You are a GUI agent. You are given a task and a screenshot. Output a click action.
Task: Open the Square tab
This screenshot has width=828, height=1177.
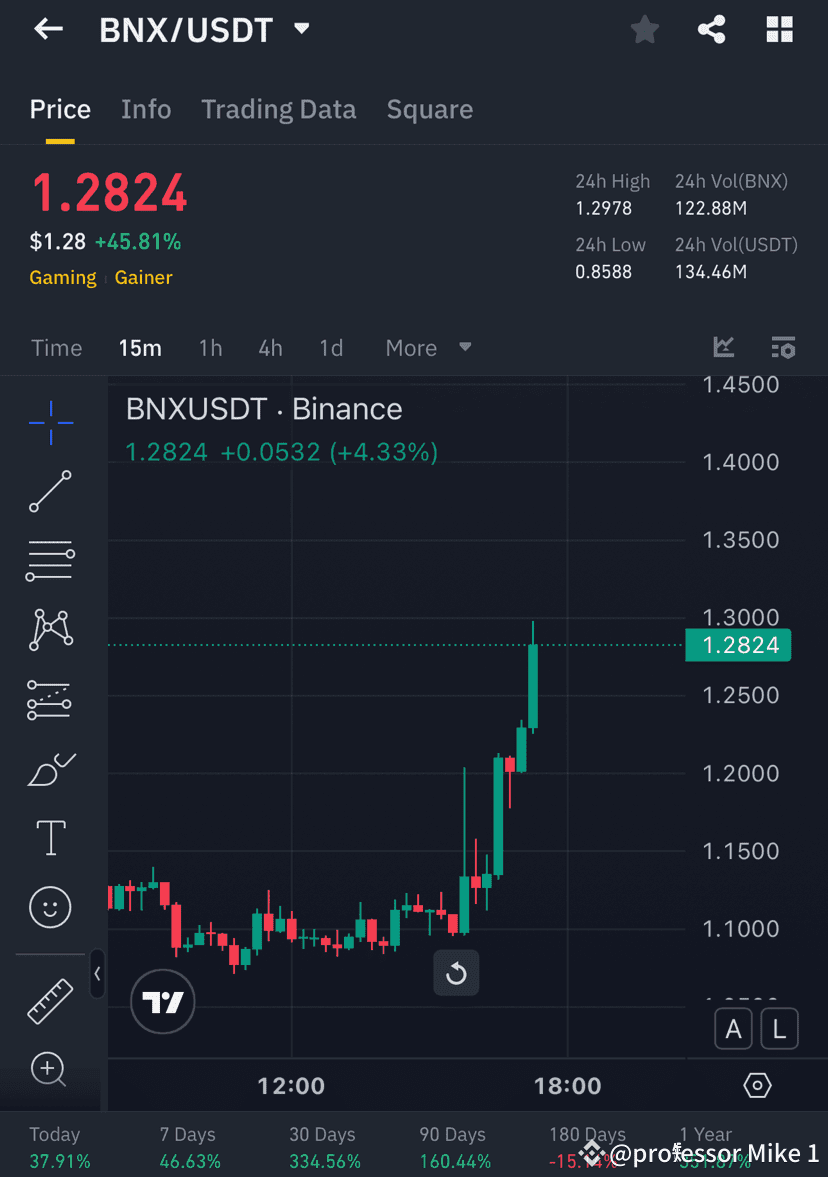pyautogui.click(x=429, y=109)
